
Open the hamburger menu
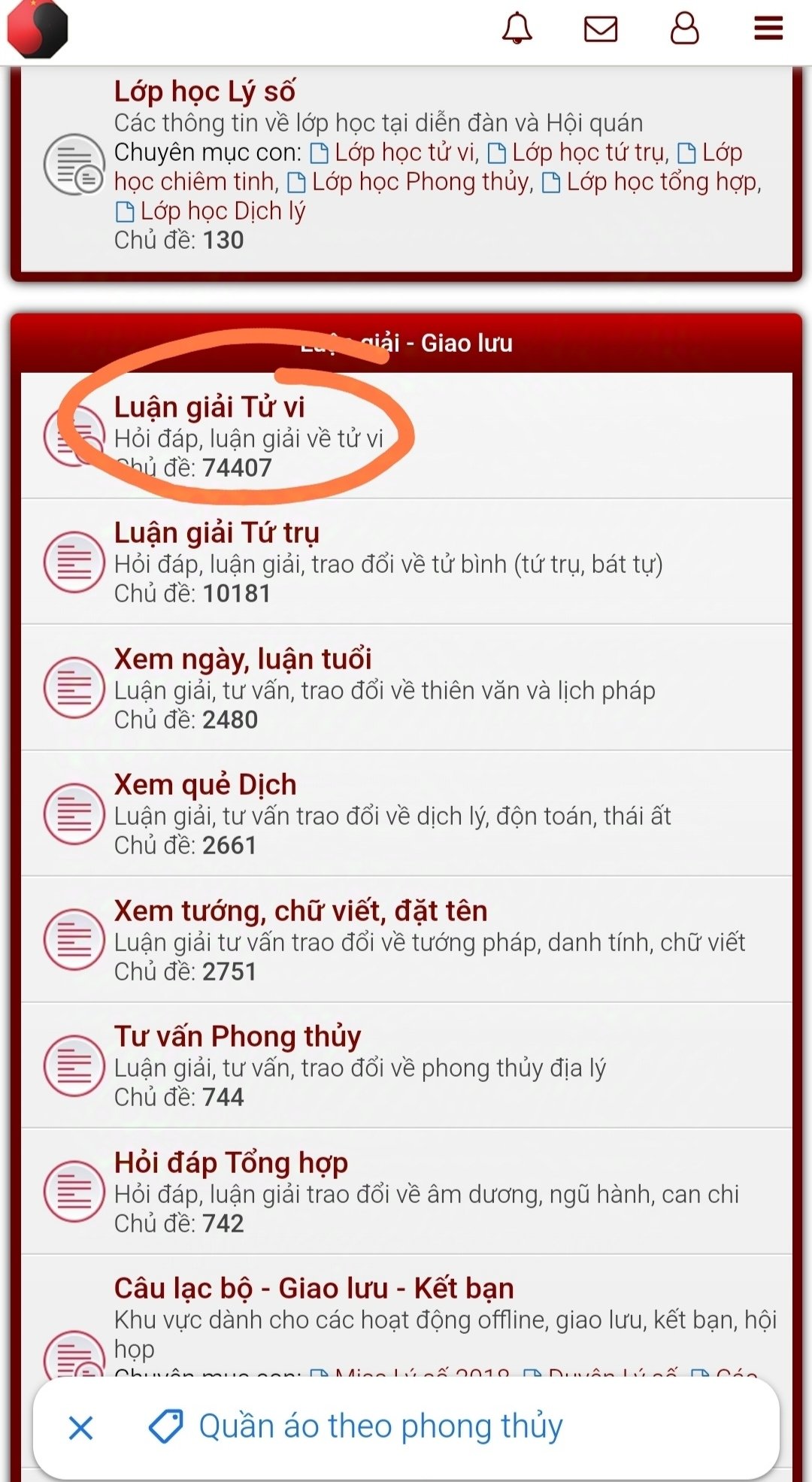(x=768, y=29)
